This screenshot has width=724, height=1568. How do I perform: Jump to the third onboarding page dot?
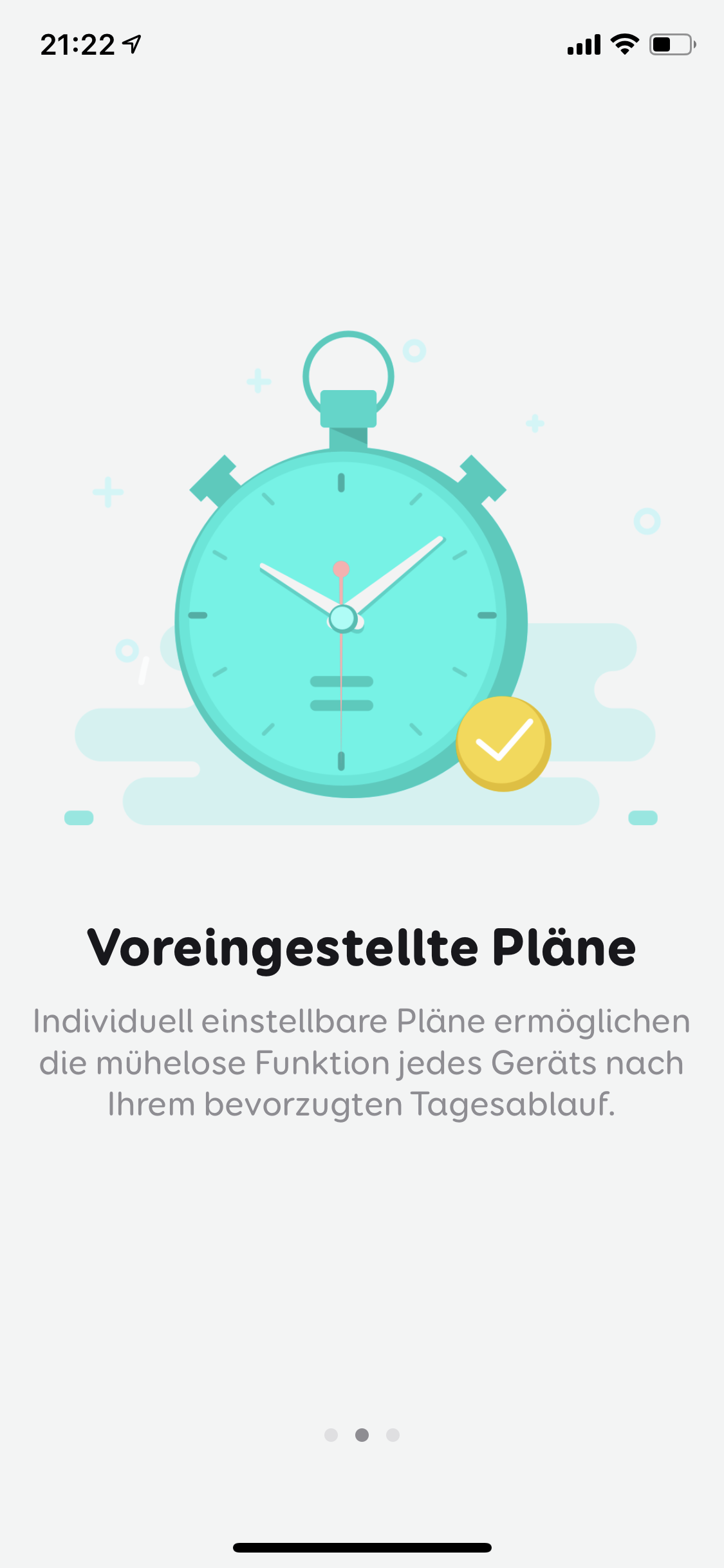(393, 1435)
